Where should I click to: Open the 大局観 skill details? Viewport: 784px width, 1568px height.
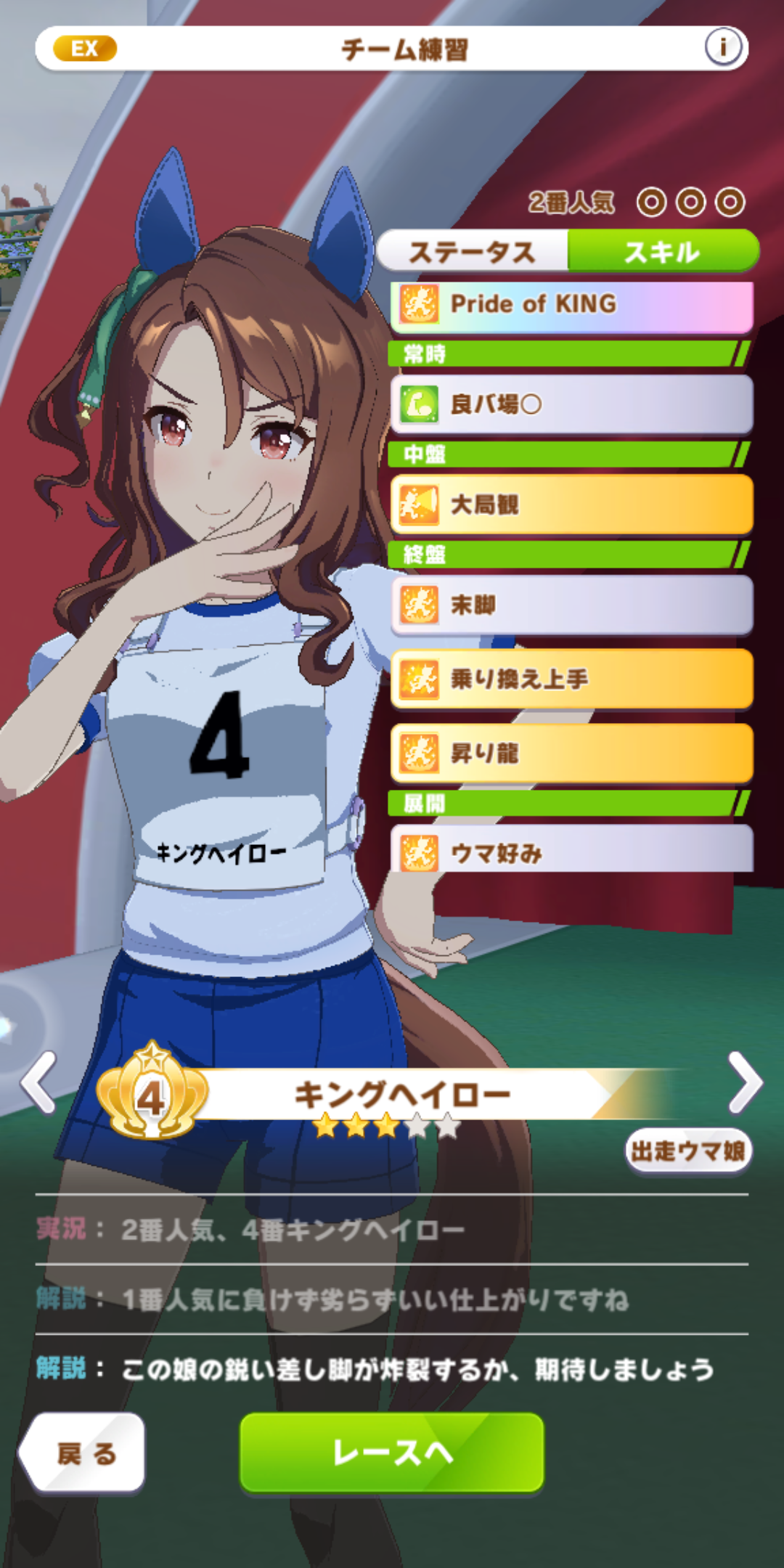click(571, 505)
